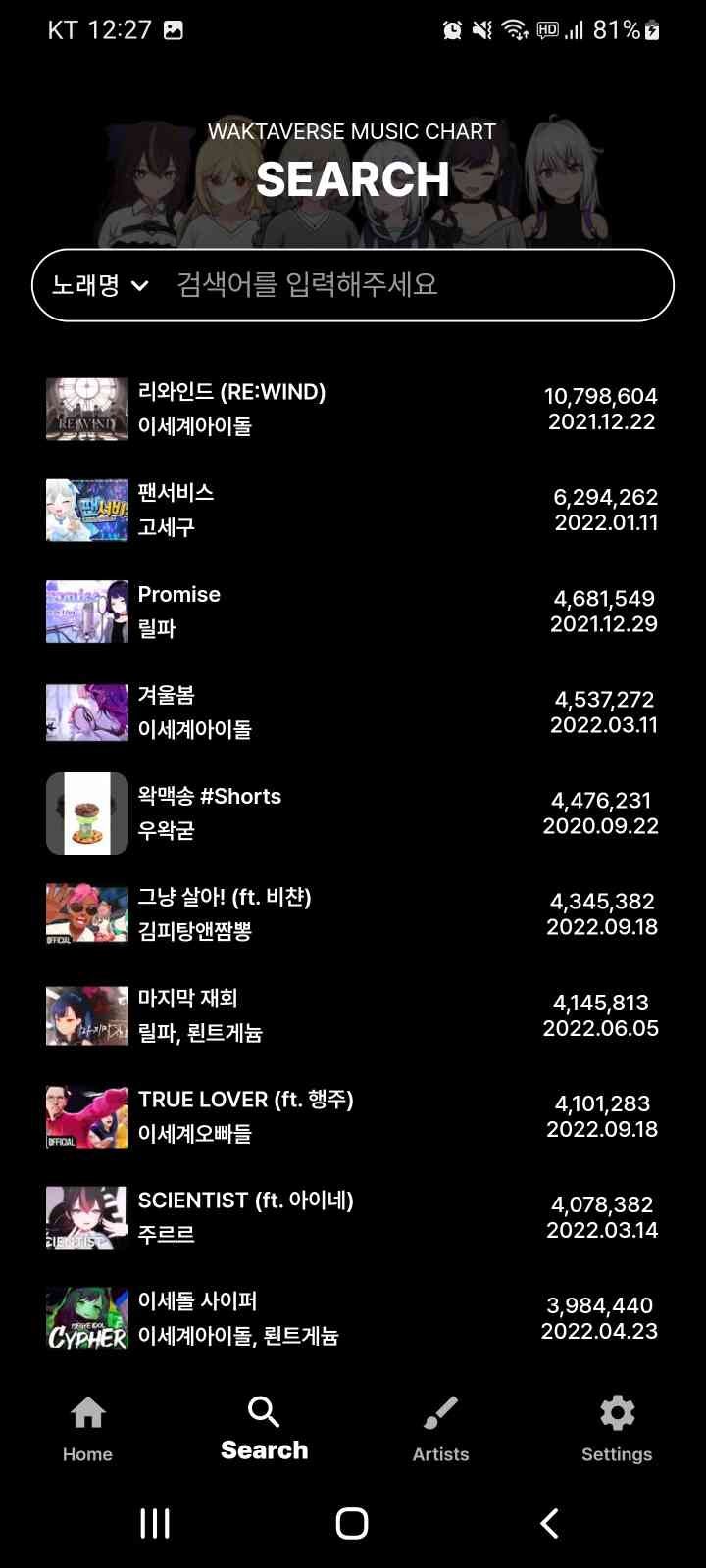706x1568 pixels.
Task: Choose the song 겨울봄
Action: (351, 711)
